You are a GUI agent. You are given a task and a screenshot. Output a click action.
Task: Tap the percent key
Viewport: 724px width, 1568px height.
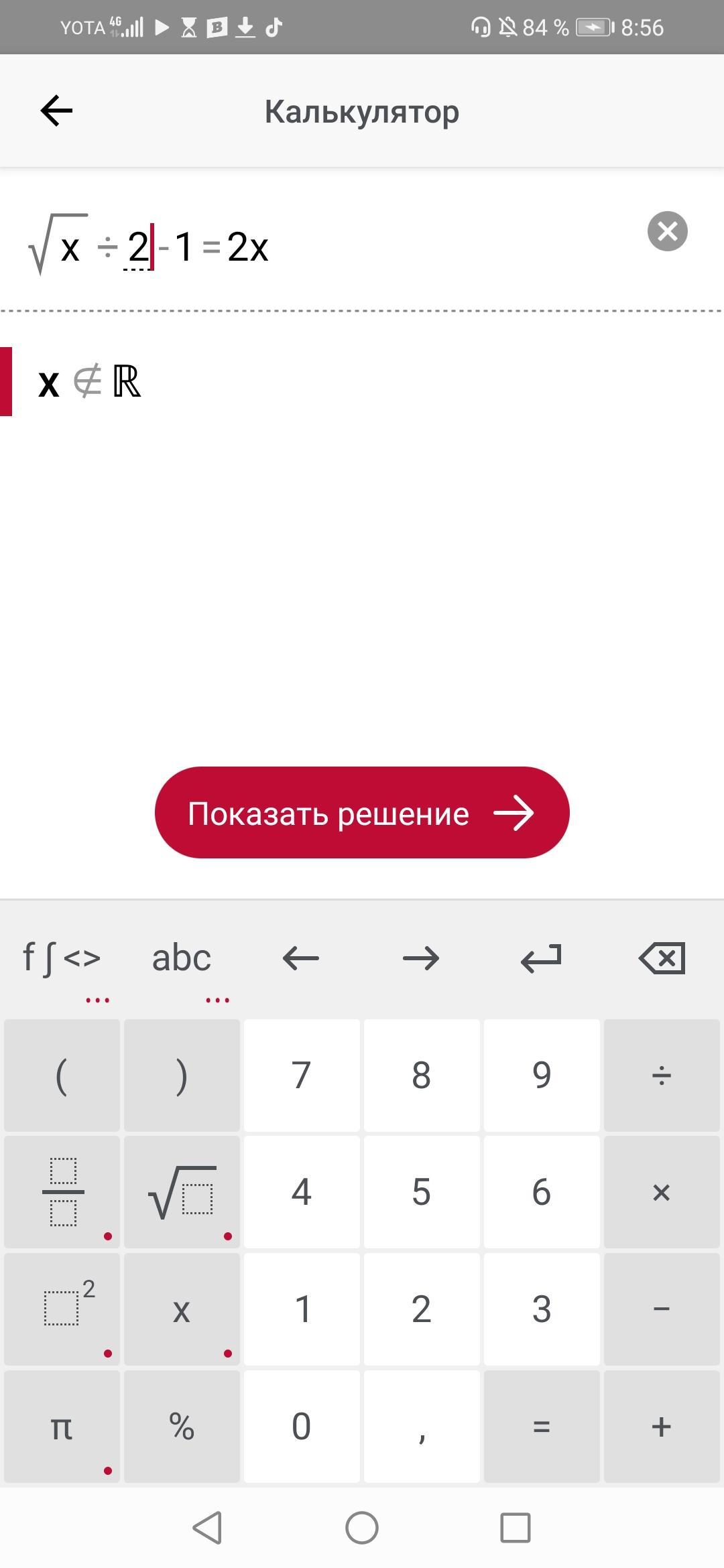[x=182, y=1426]
